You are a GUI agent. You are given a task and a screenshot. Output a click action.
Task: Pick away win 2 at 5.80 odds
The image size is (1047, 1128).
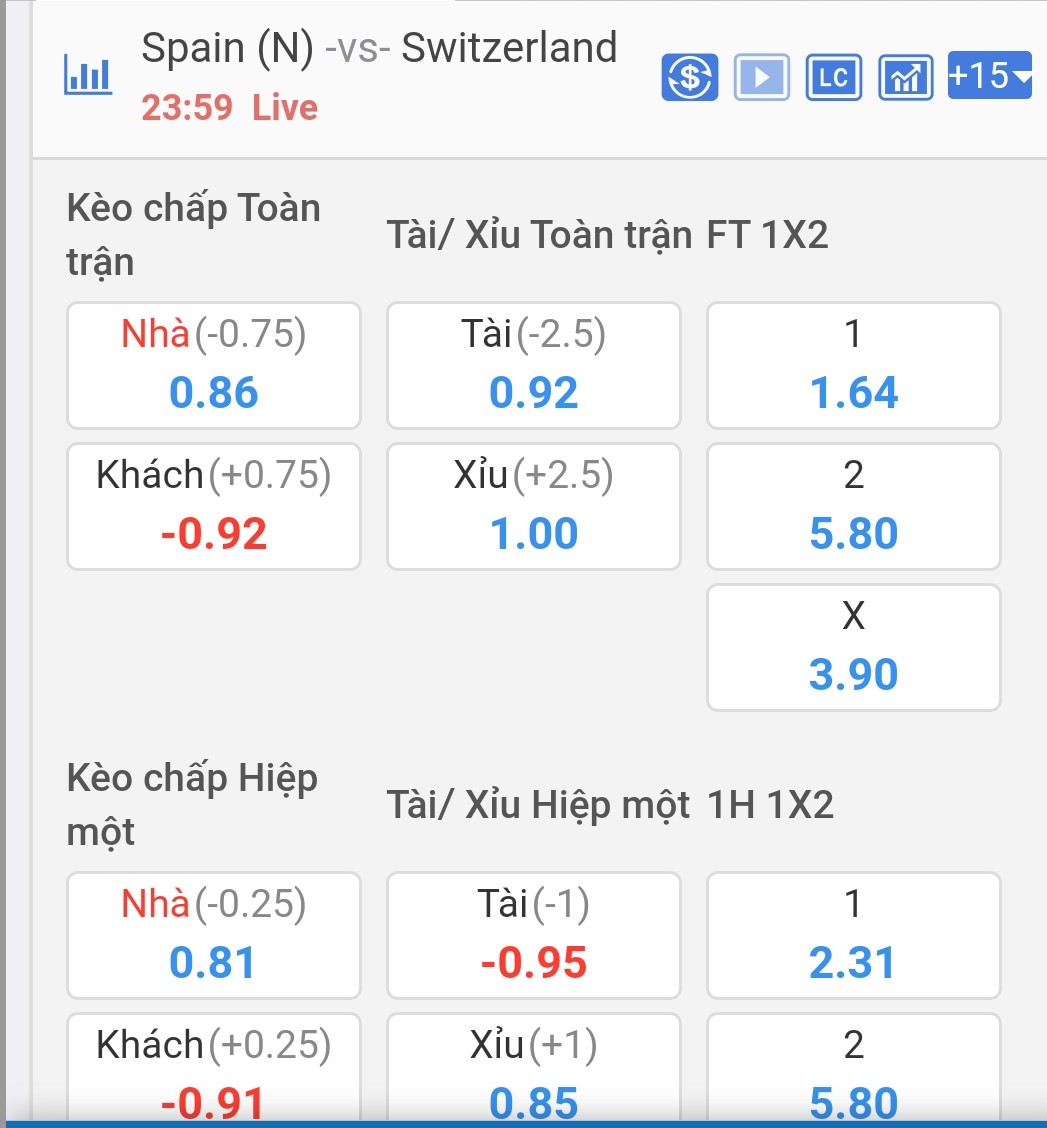coord(853,506)
